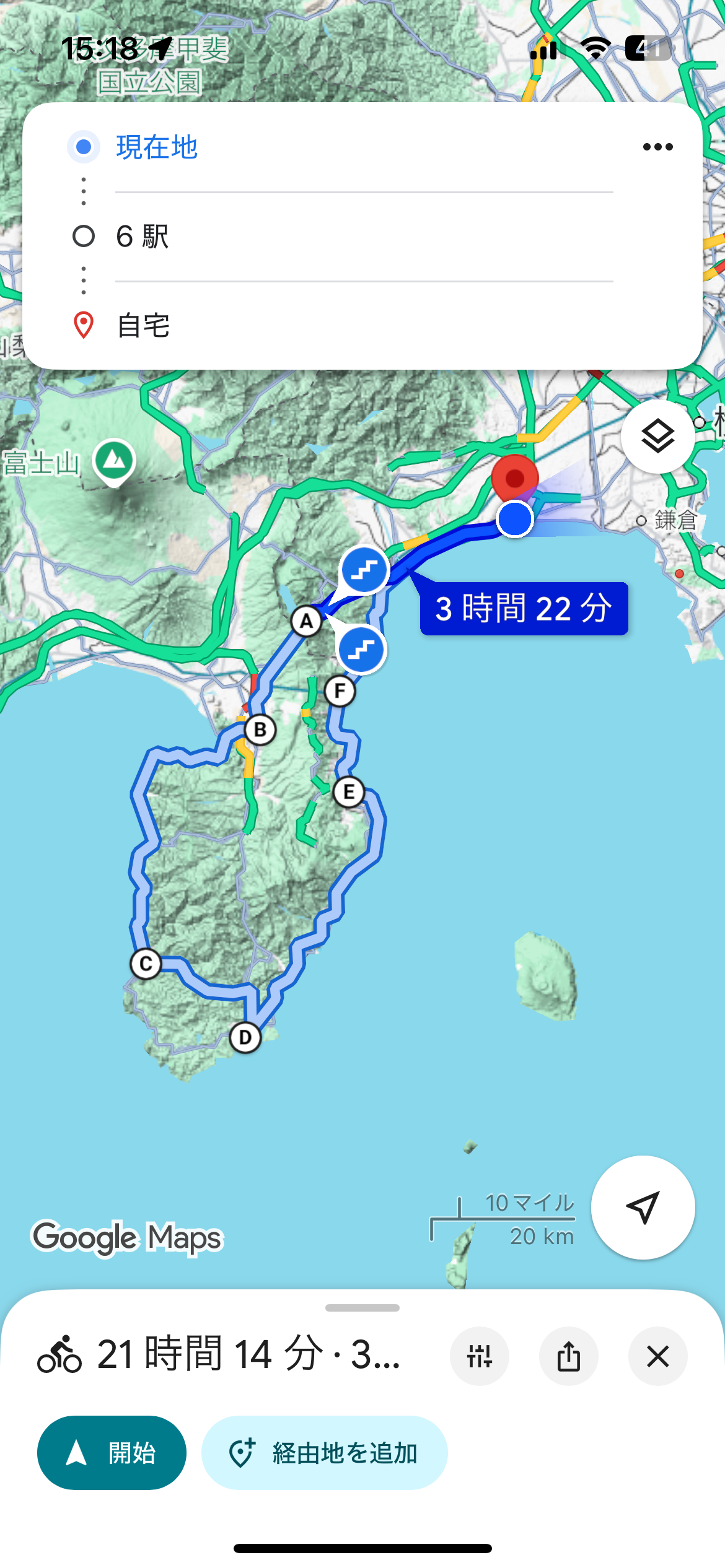725x1568 pixels.
Task: Select waypoint marker C on map
Action: point(146,964)
